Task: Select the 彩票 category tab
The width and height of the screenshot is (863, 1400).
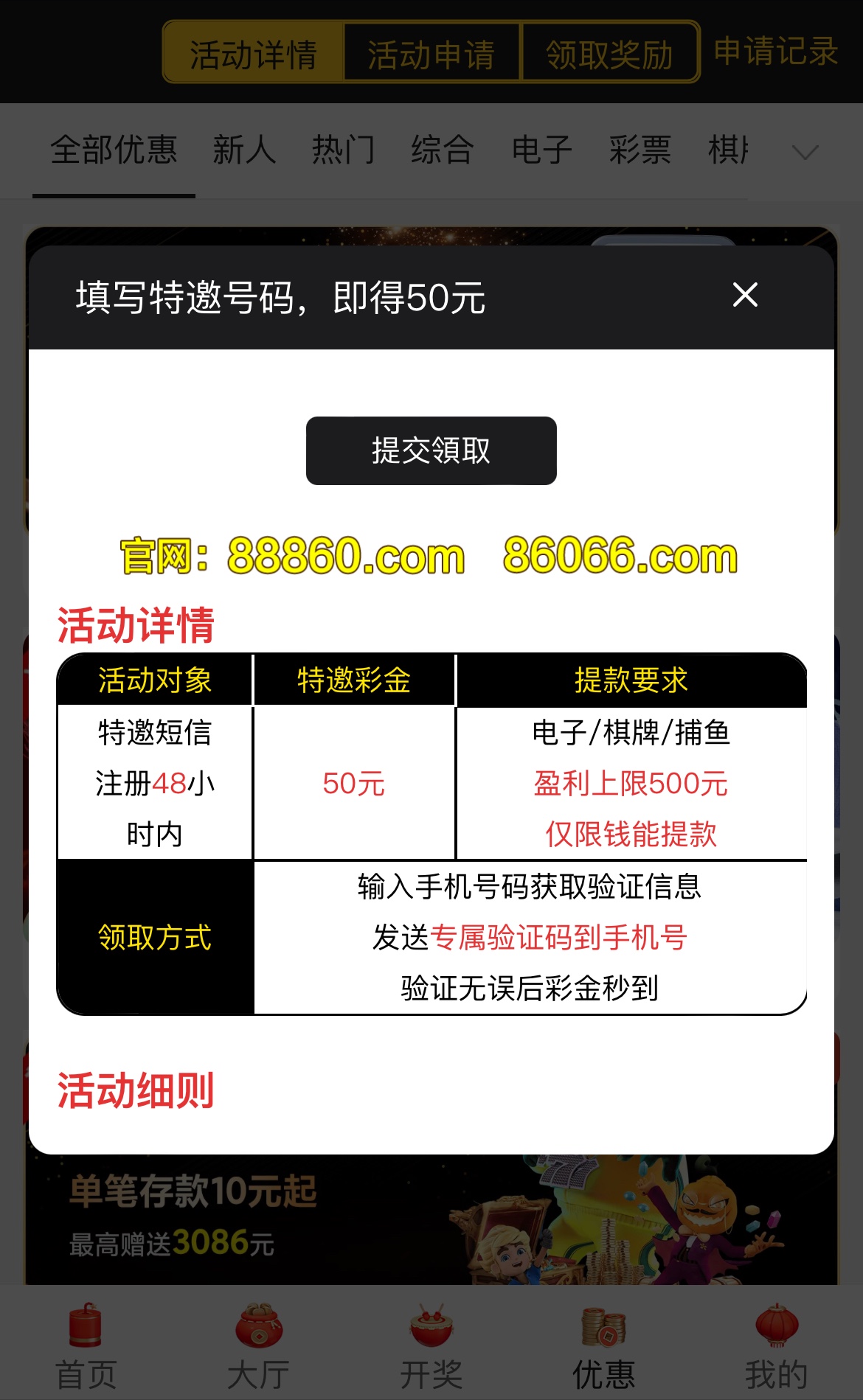Action: point(640,150)
